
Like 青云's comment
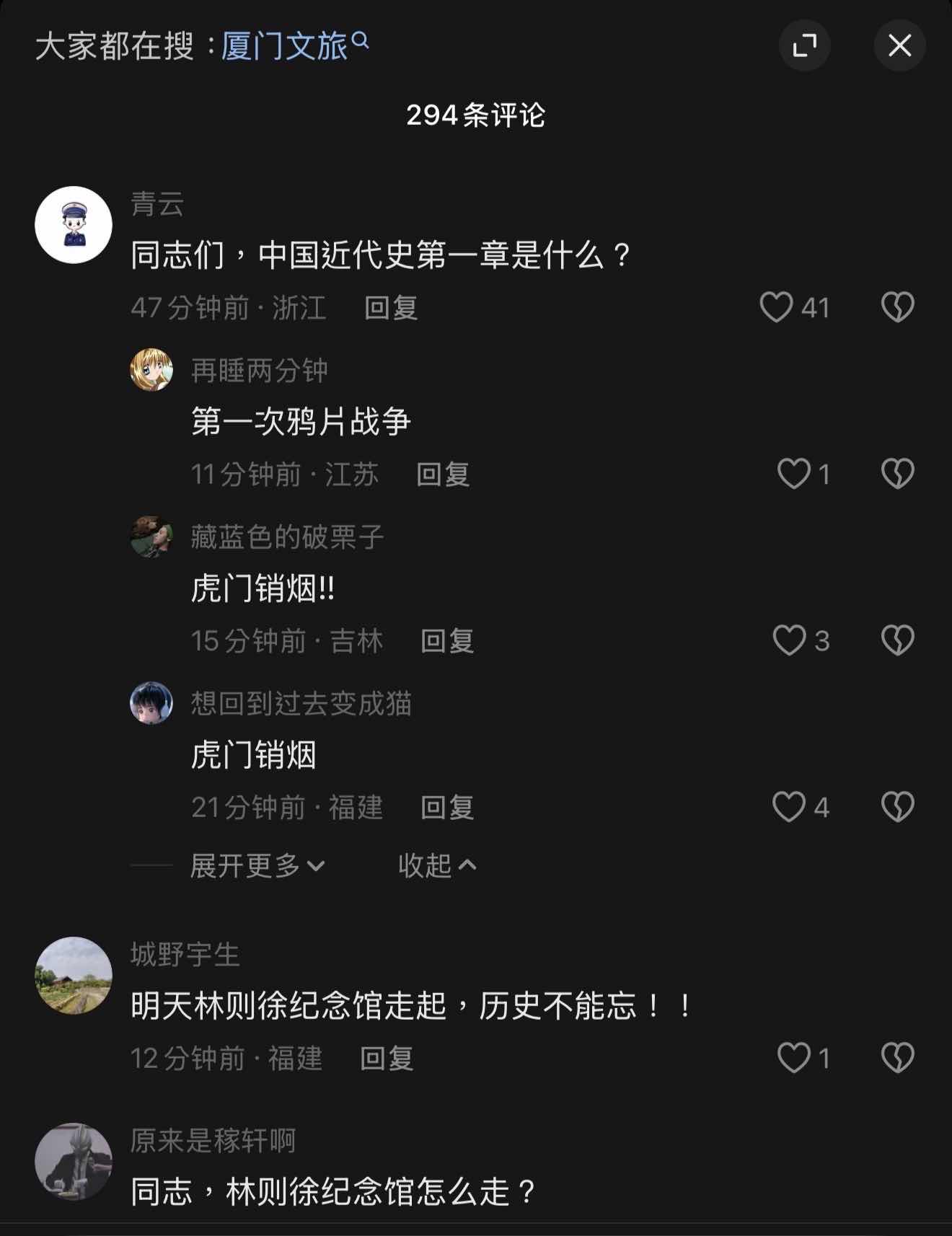coord(777,307)
